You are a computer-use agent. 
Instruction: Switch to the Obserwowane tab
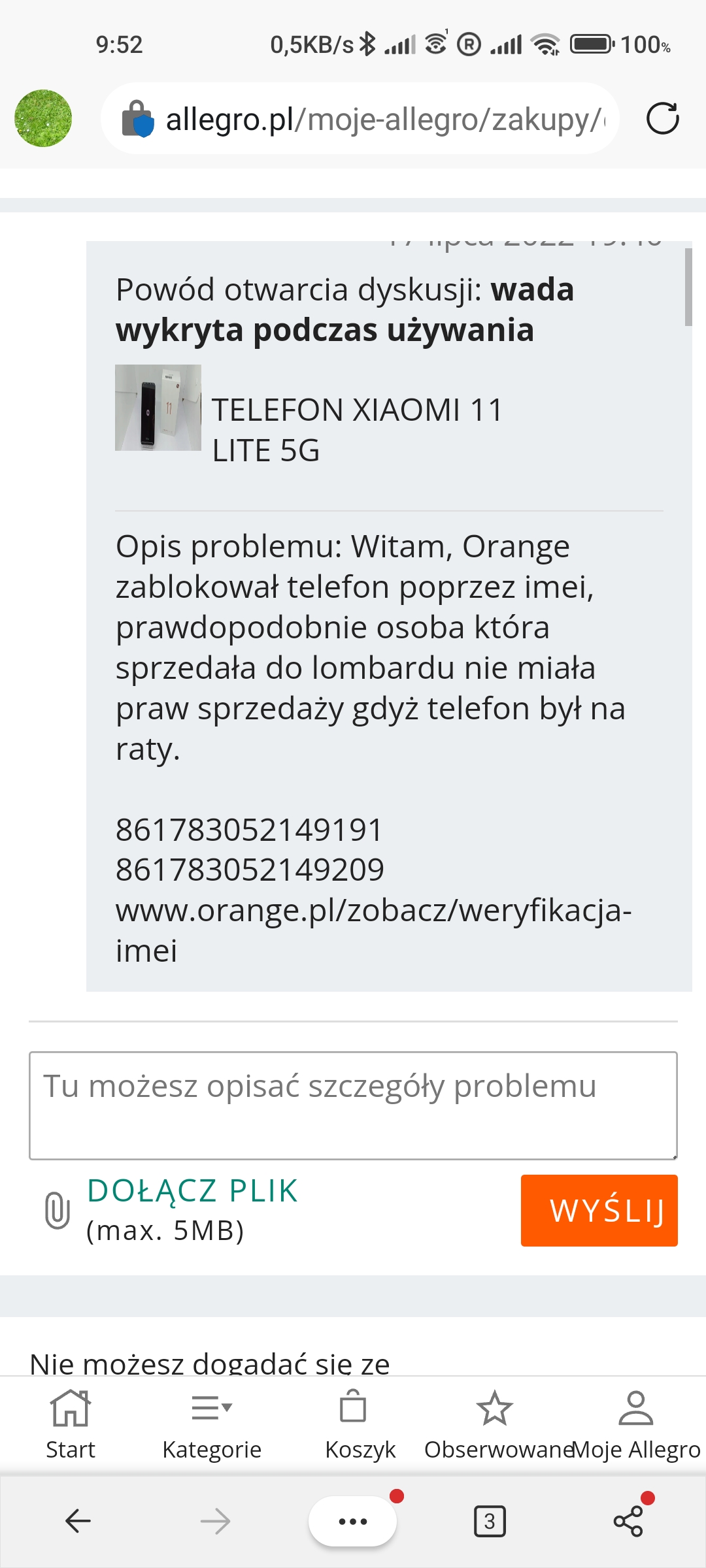(x=495, y=1424)
